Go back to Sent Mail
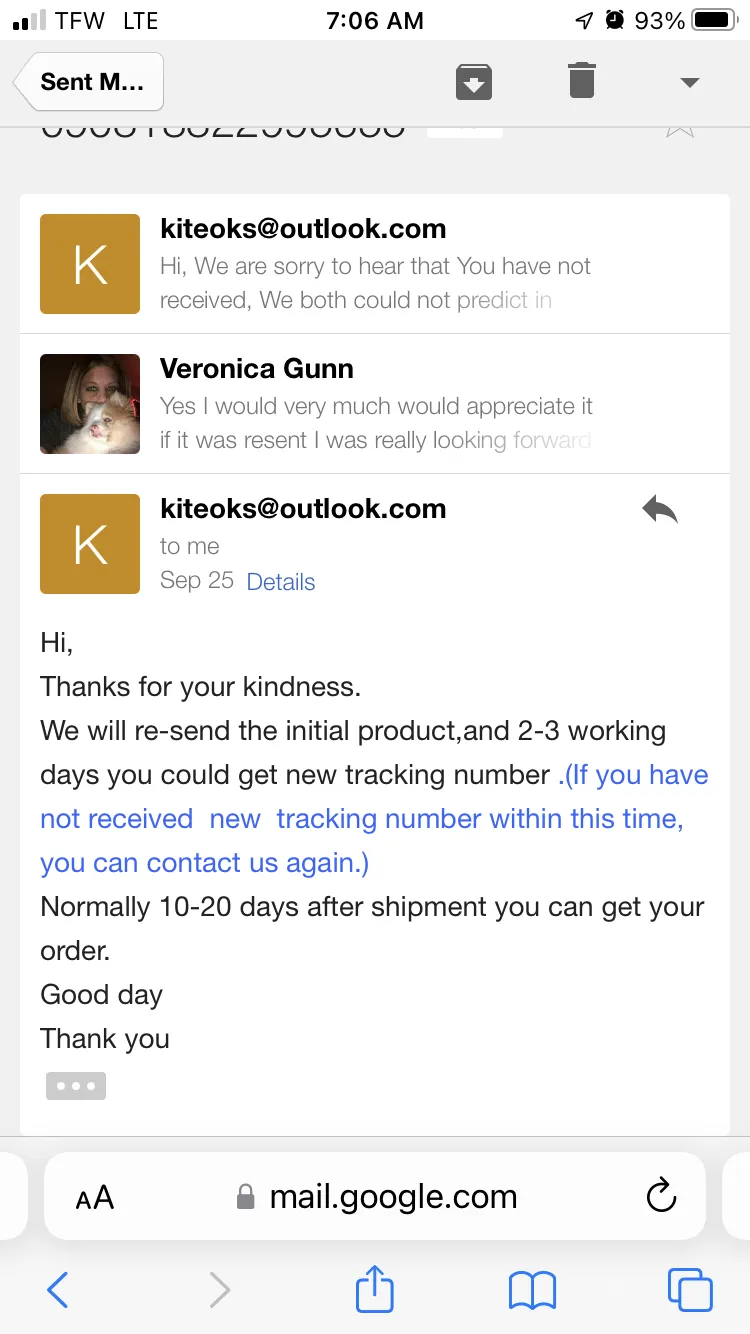The width and height of the screenshot is (750, 1334). 89,82
